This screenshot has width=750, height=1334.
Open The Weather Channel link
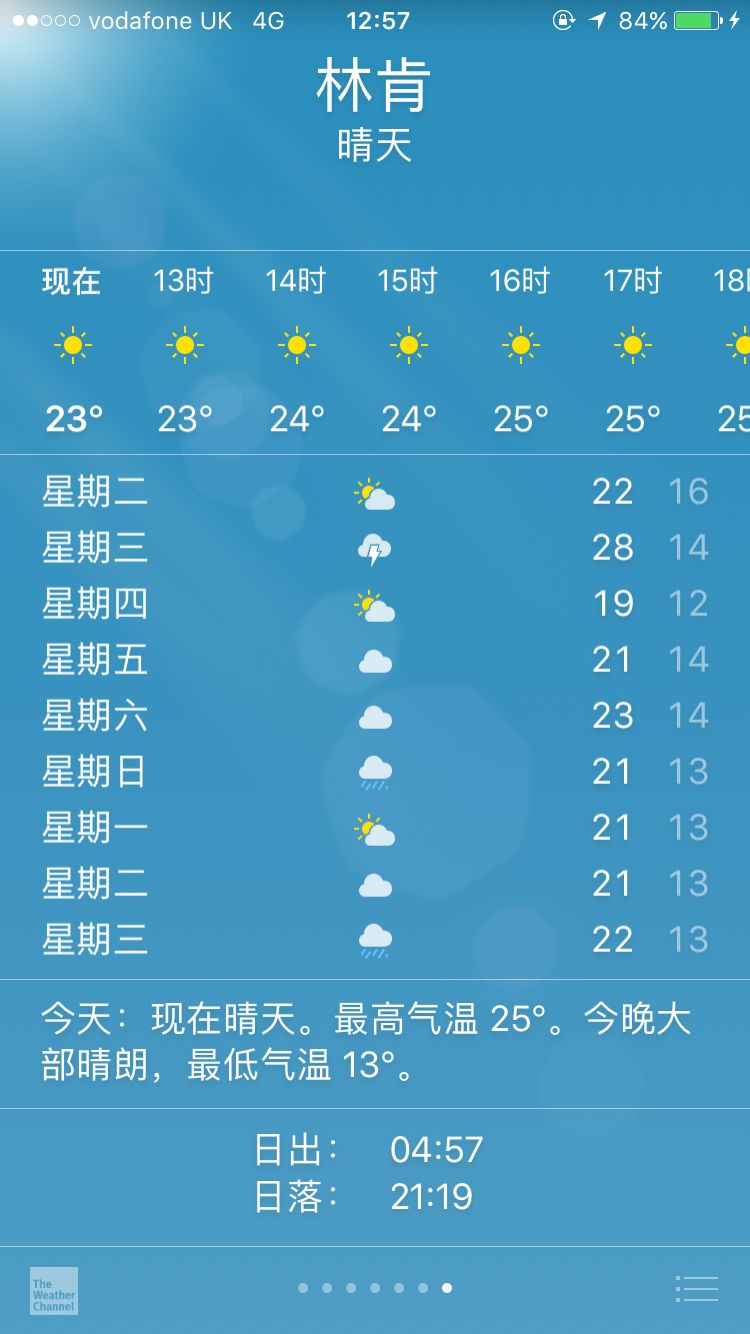coord(54,1291)
